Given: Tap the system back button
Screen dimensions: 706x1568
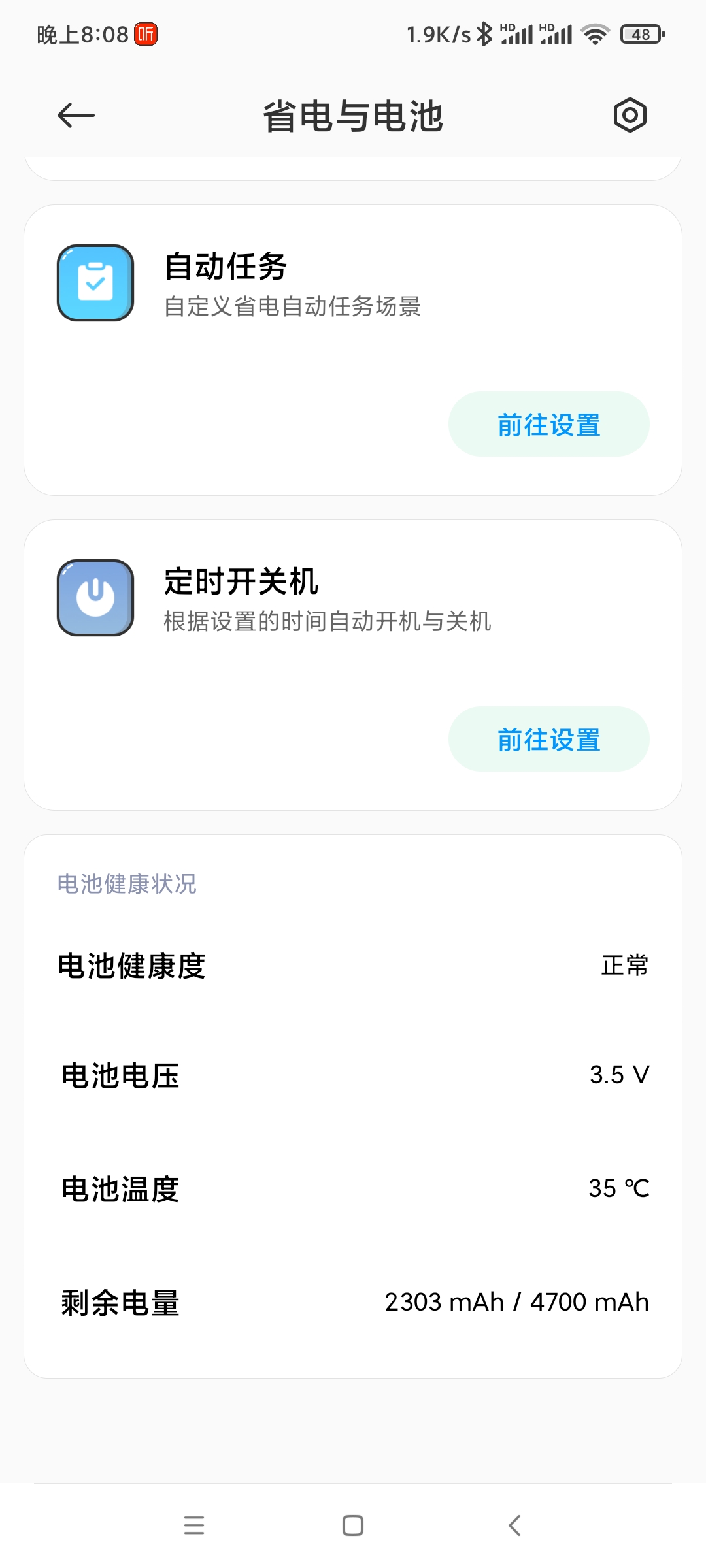Looking at the screenshot, I should click(514, 1526).
